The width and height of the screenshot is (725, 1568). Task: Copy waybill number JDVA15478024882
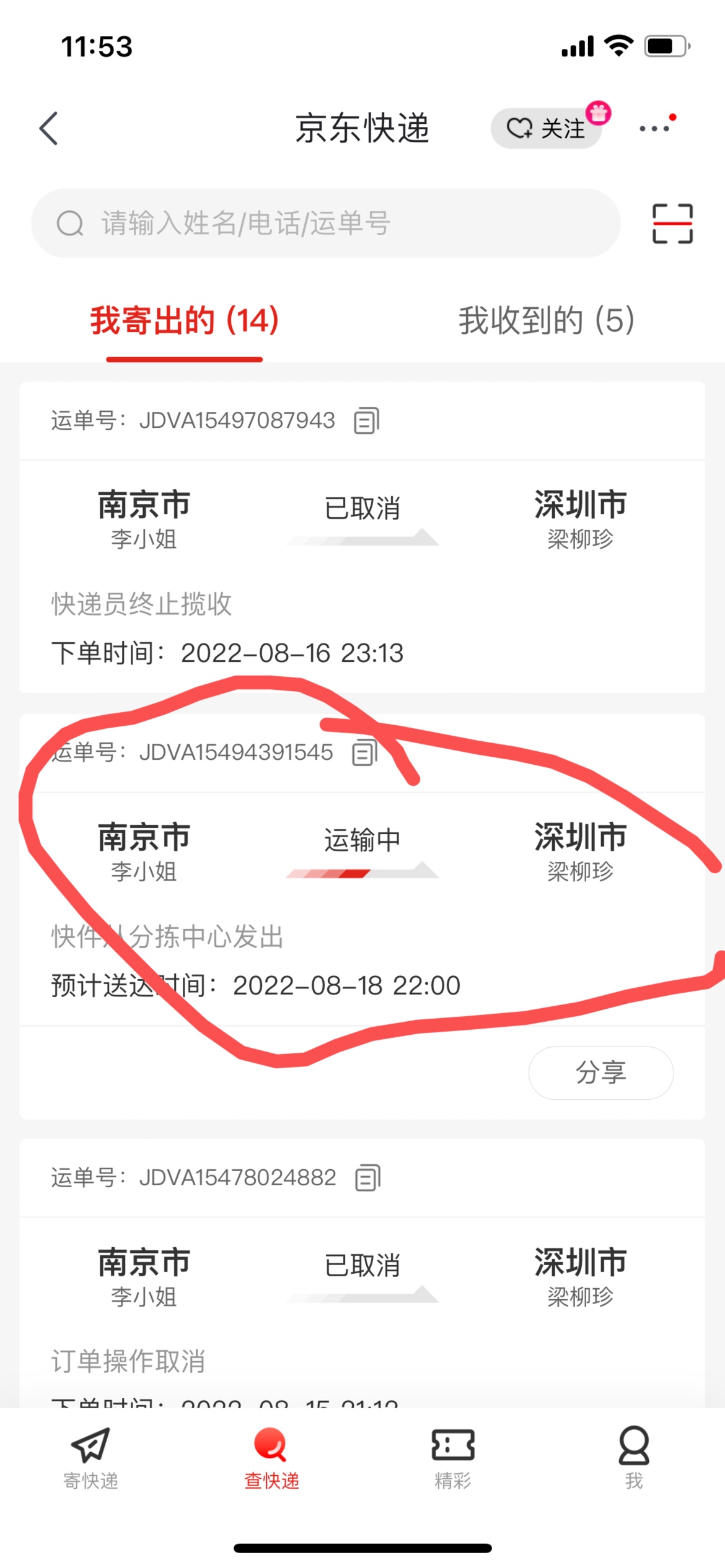[x=367, y=1178]
